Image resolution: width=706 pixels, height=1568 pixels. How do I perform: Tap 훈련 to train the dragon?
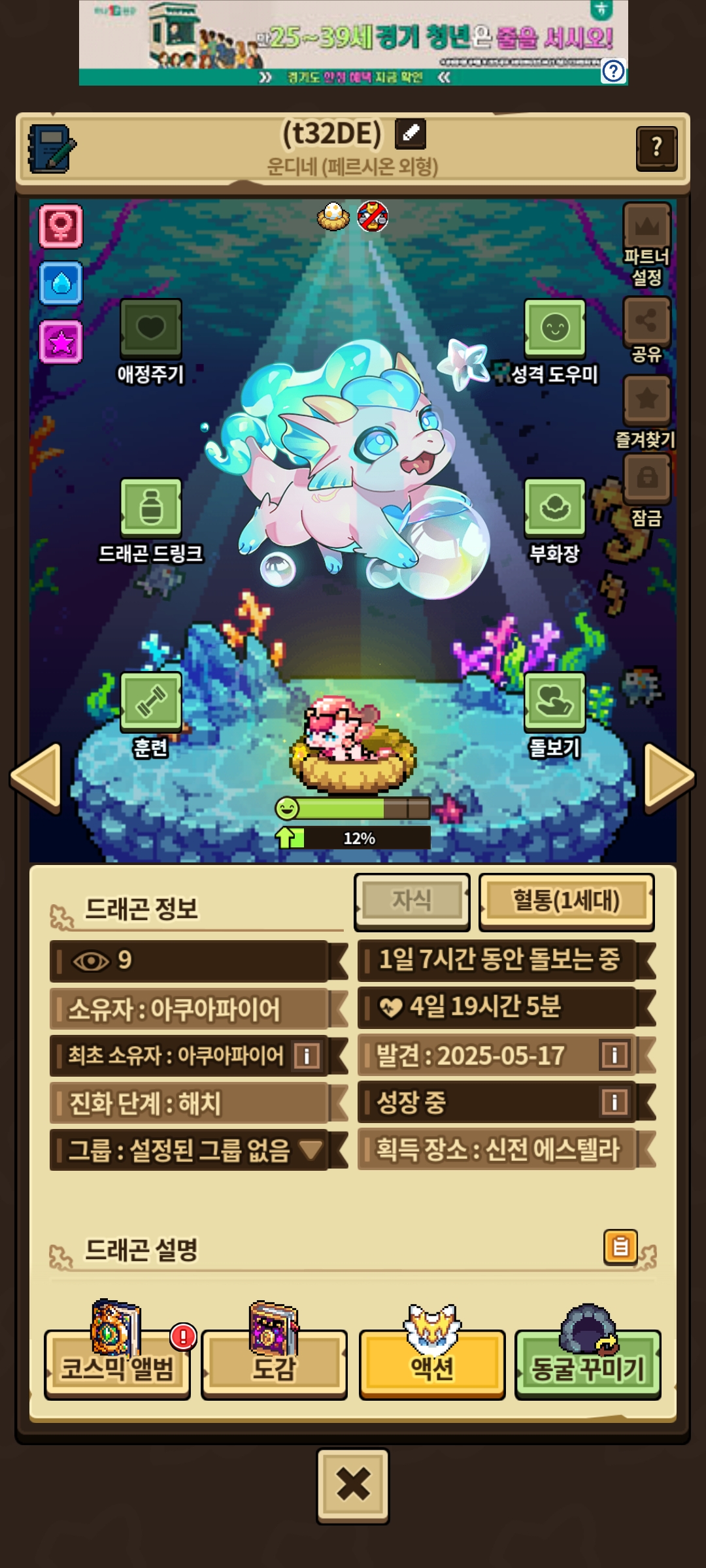(x=151, y=702)
